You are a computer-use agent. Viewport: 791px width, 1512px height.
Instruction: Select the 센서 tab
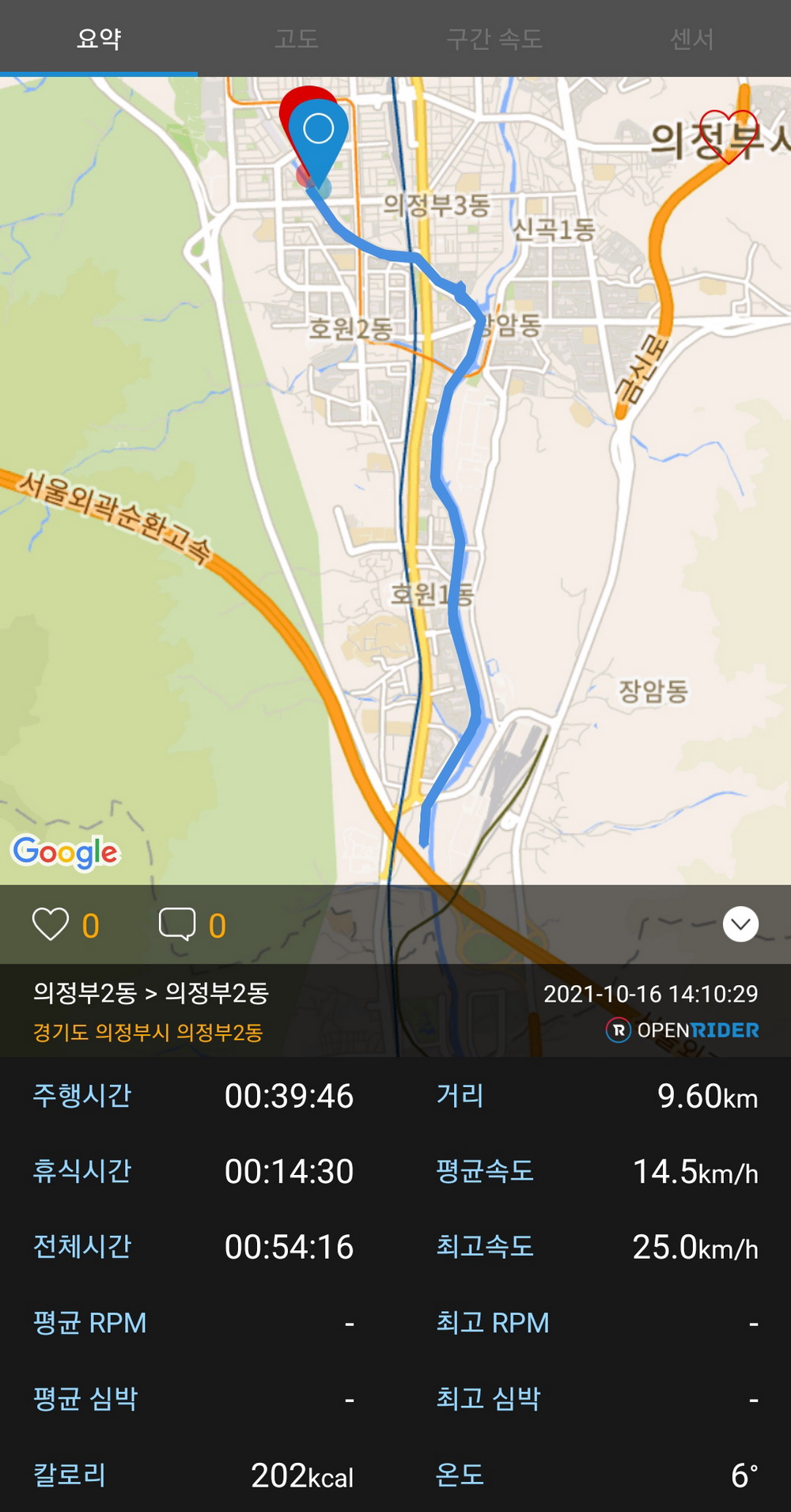click(x=692, y=38)
